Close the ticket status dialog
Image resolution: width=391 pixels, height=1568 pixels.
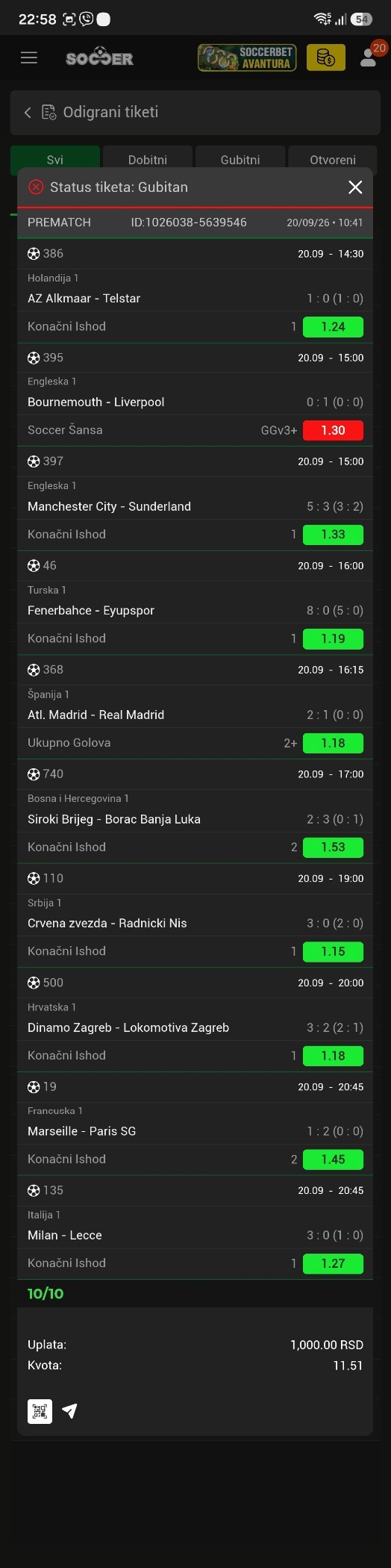click(355, 187)
